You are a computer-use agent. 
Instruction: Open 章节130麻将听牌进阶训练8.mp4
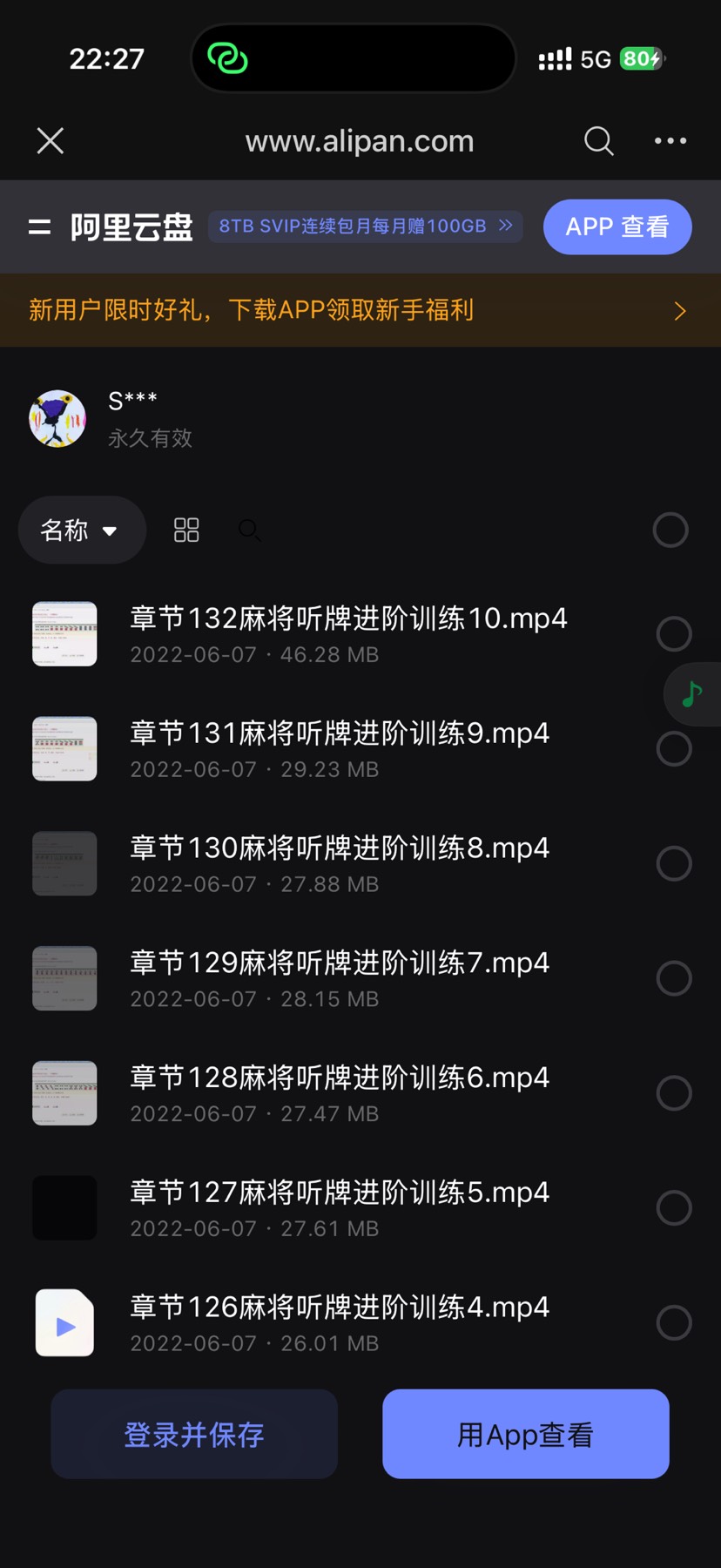point(348,864)
